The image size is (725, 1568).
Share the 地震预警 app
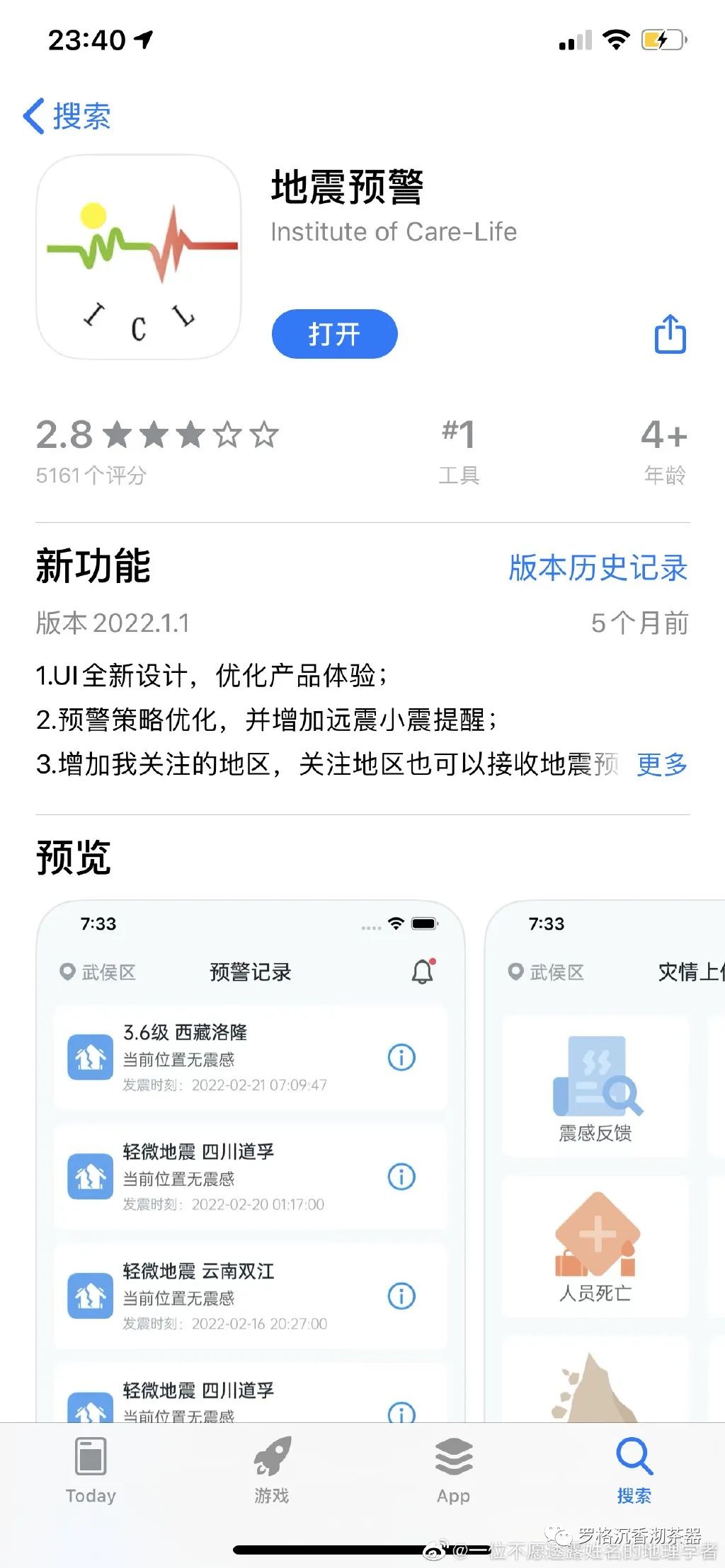tap(669, 334)
